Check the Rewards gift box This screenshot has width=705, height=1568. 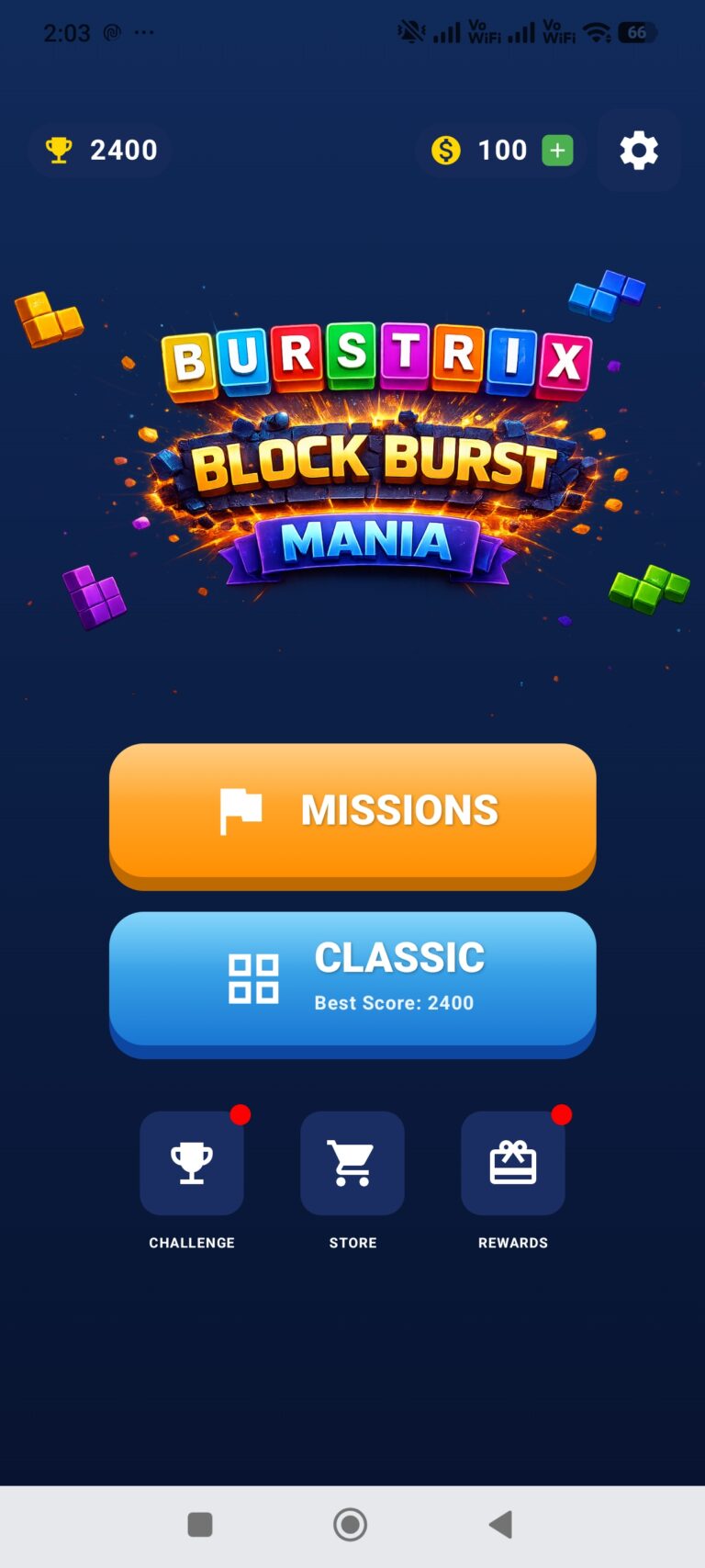(x=513, y=1163)
